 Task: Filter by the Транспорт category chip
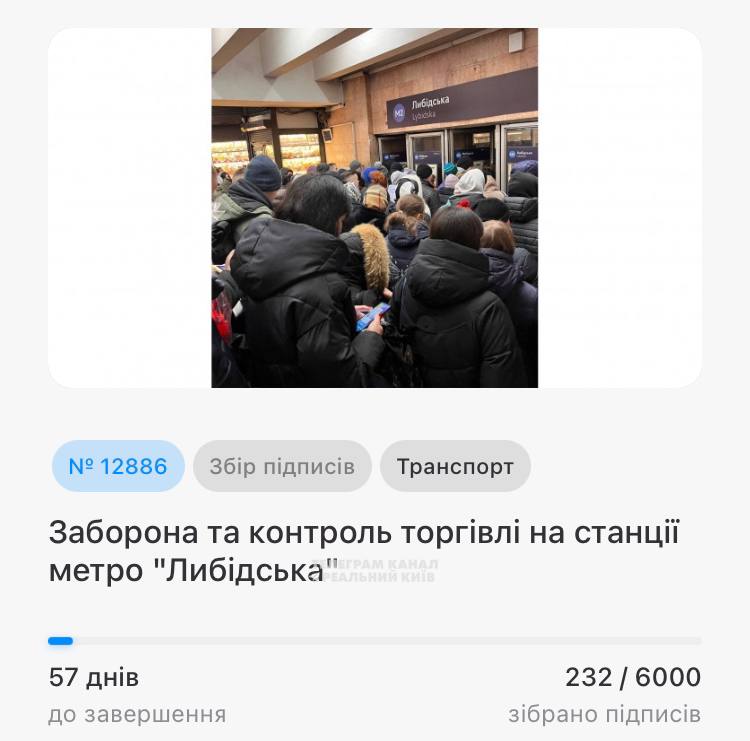(455, 466)
